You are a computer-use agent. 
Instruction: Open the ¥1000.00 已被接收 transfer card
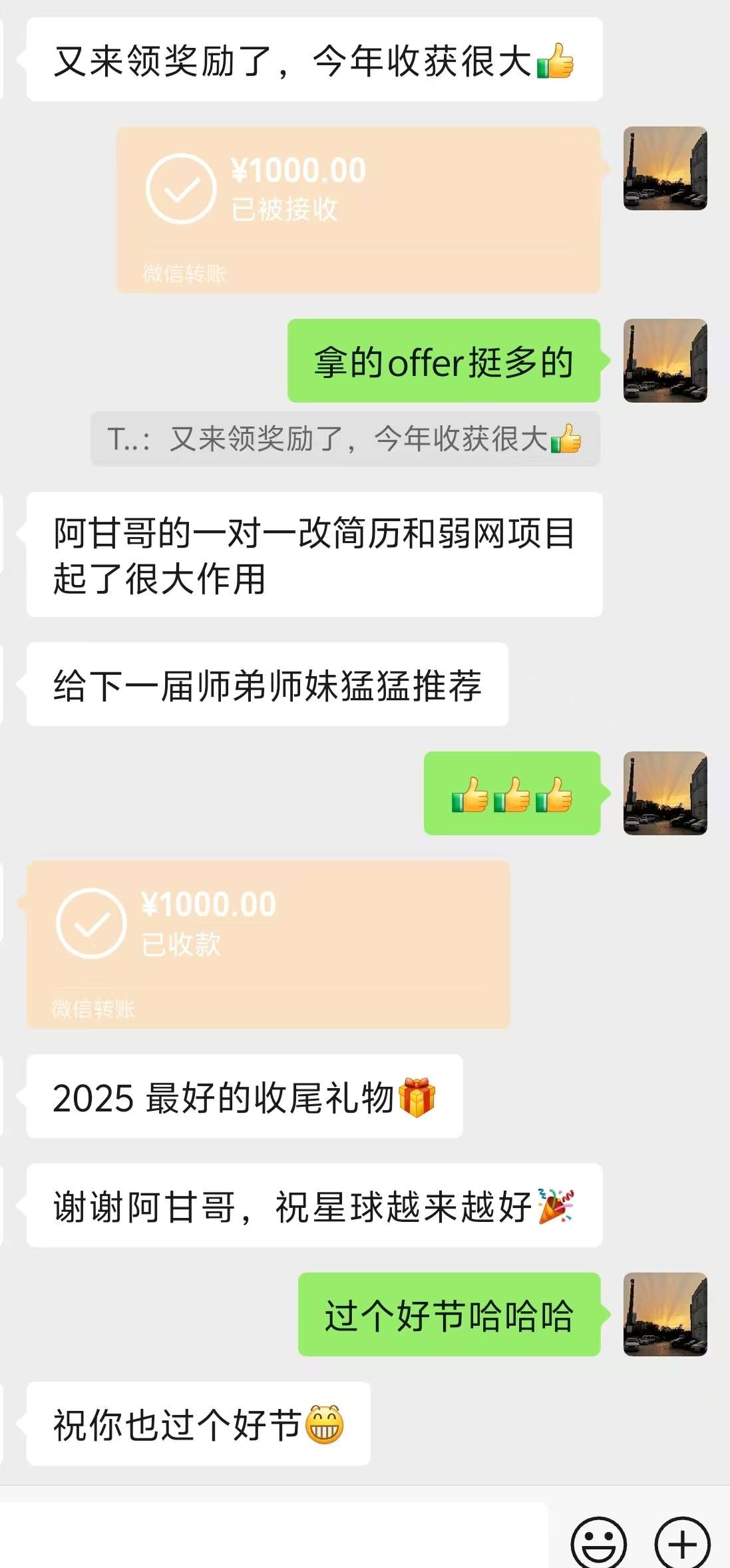pos(358,210)
